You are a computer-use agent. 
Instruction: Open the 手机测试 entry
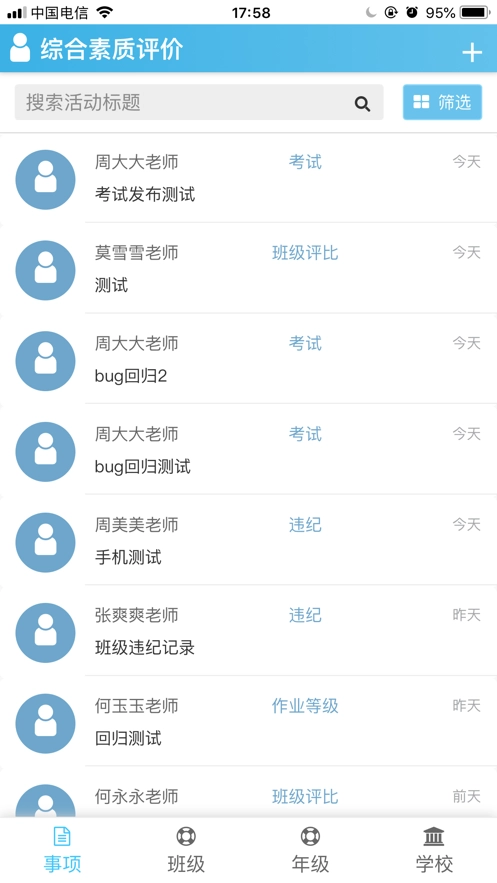(248, 541)
